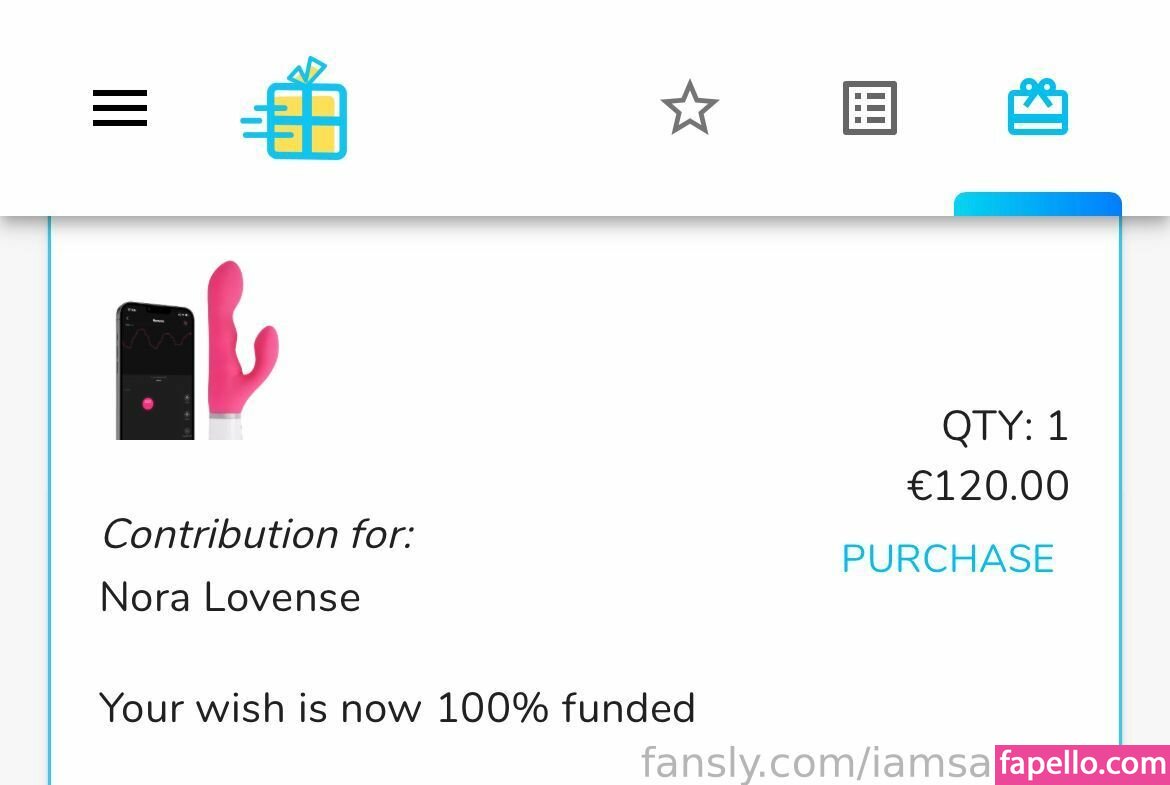Open the star favorites icon
The image size is (1170, 785).
[x=690, y=108]
